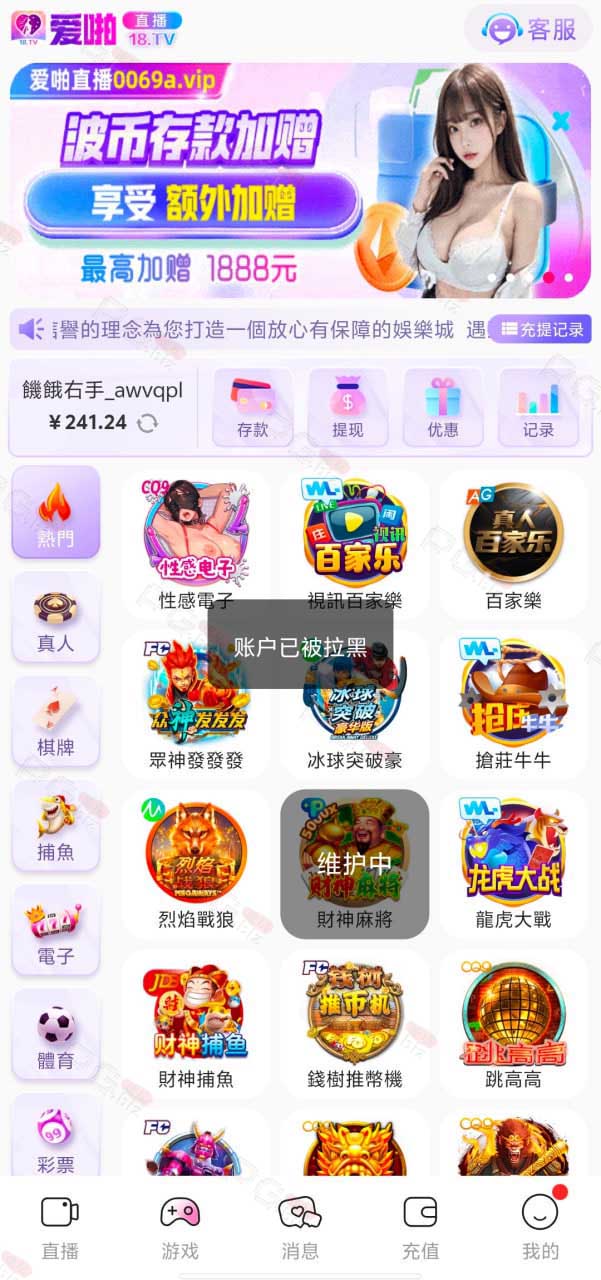Tap the 存款 deposit button
Image resolution: width=601 pixels, height=1280 pixels.
click(253, 407)
